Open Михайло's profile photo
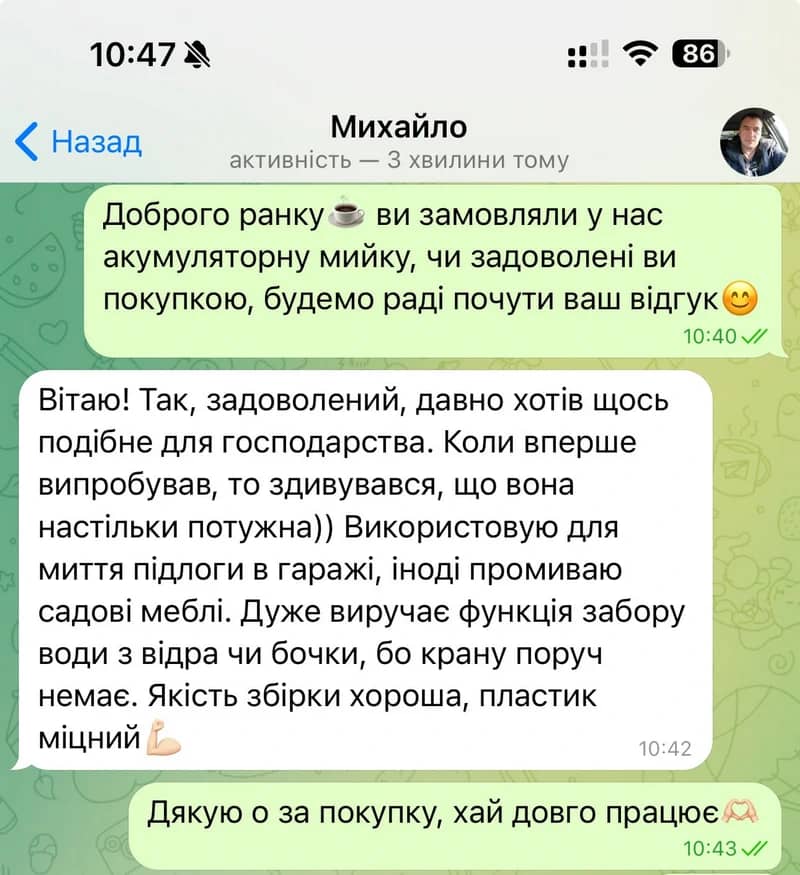The width and height of the screenshot is (800, 875). [x=754, y=141]
